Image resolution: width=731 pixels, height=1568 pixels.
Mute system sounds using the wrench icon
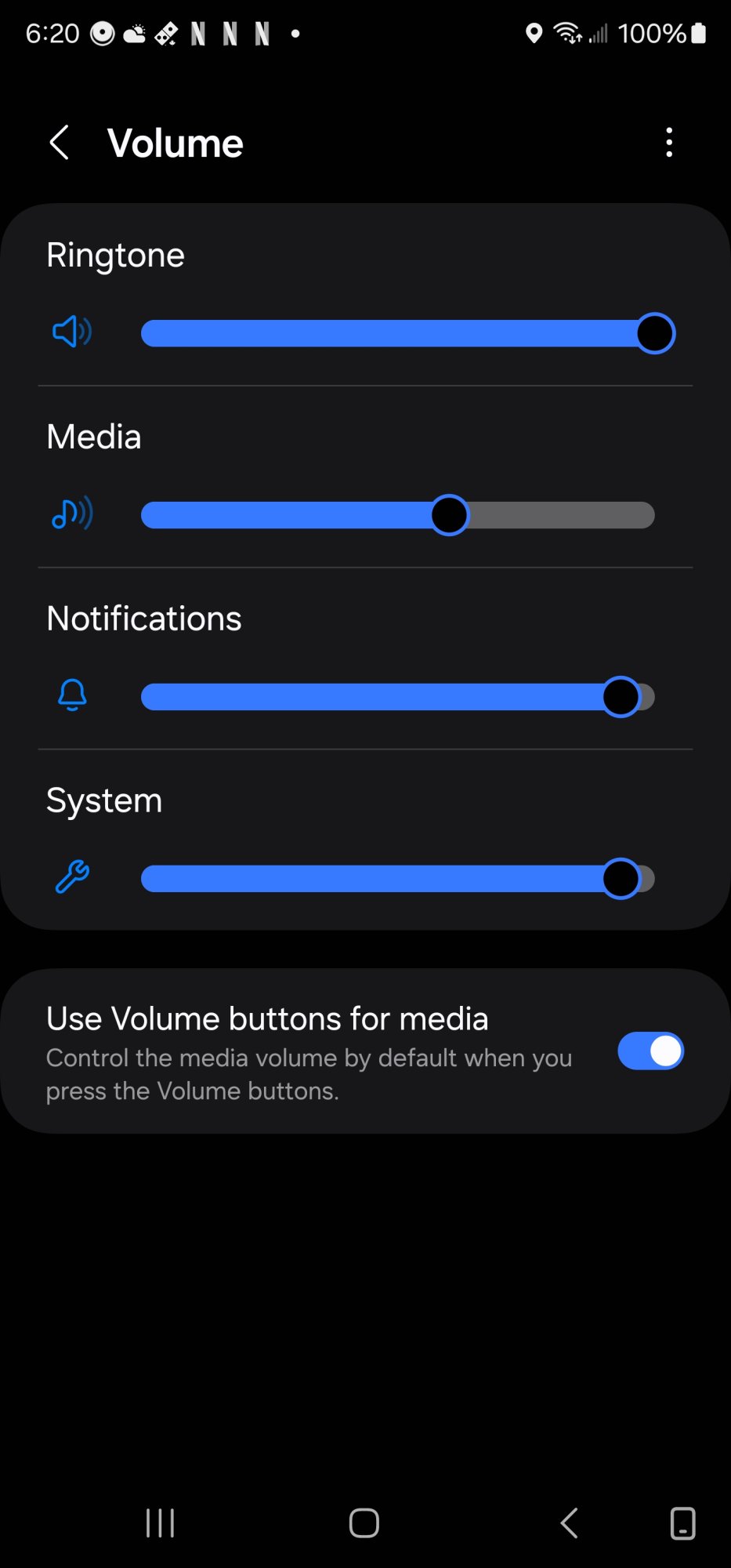pos(72,877)
